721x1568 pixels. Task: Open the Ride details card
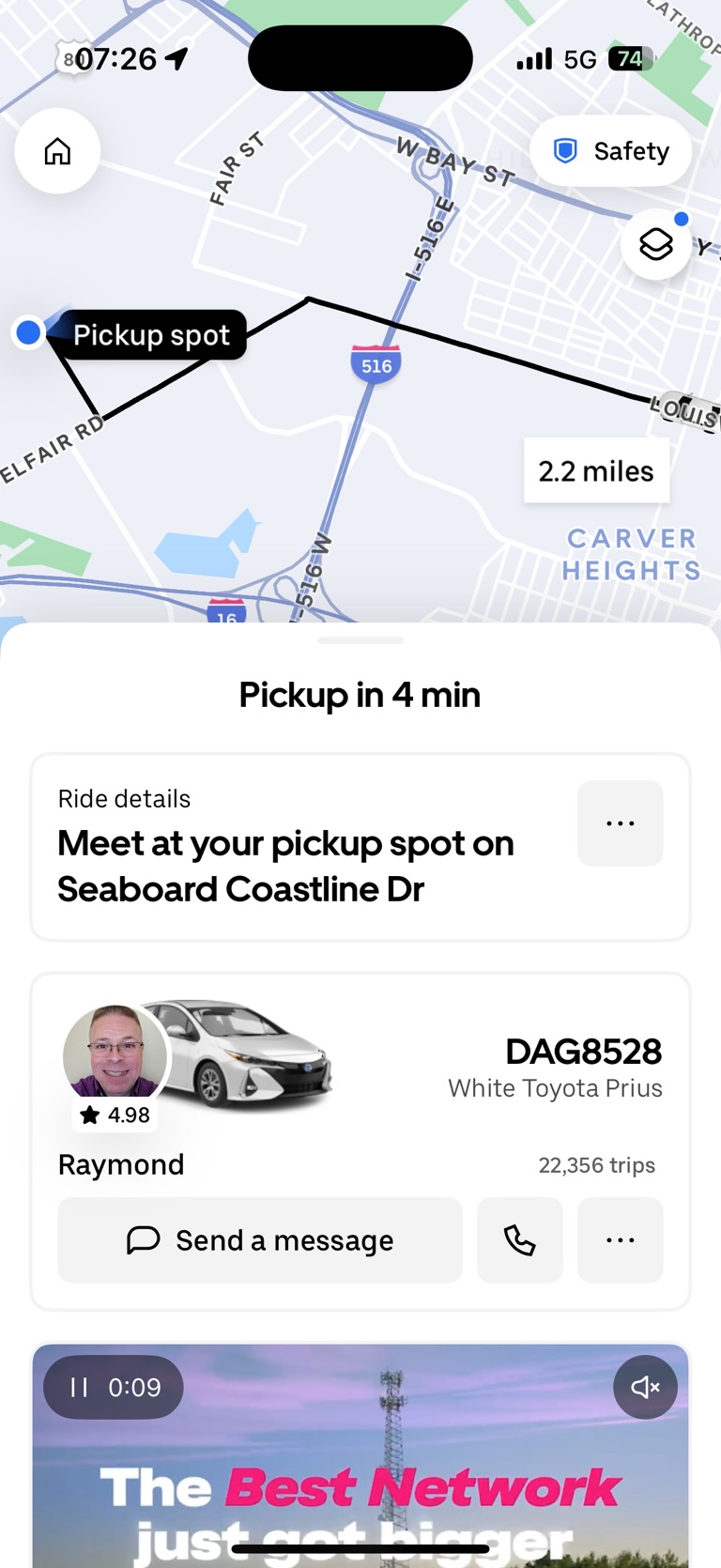click(300, 847)
